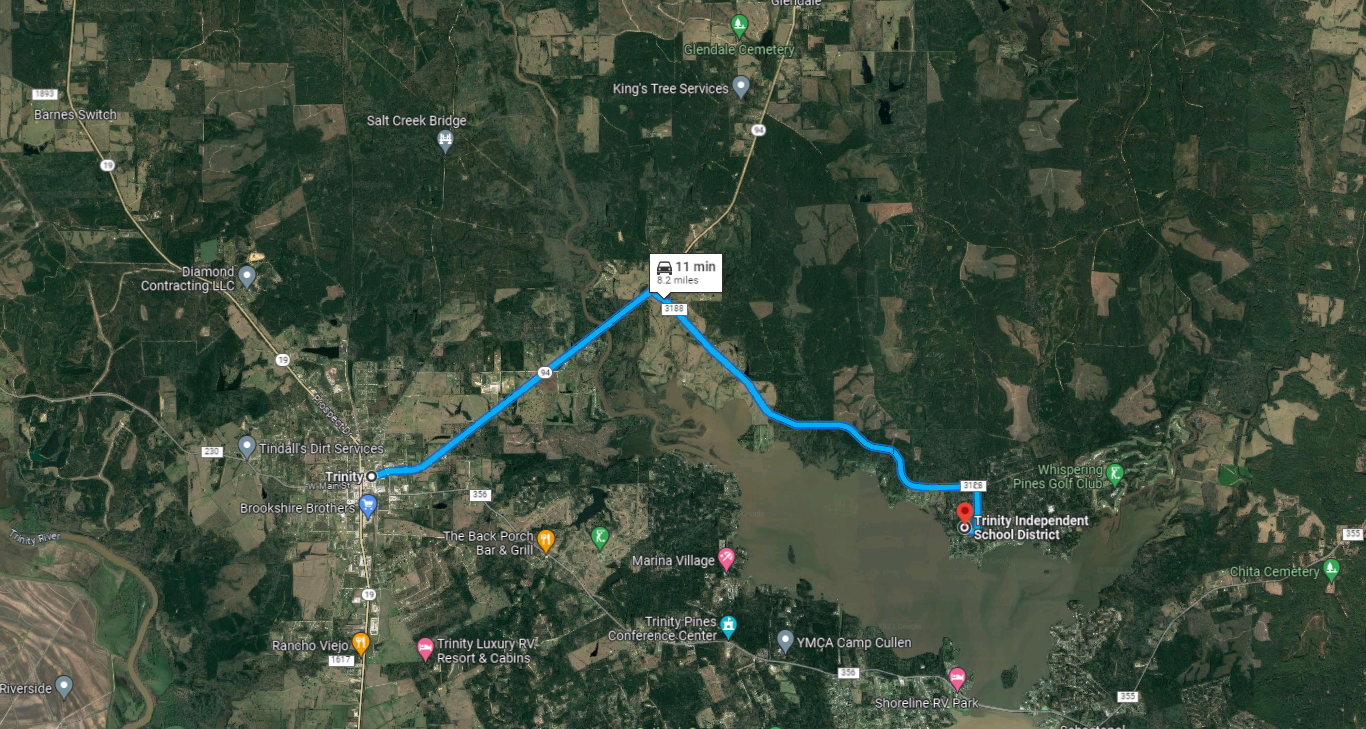This screenshot has width=1366, height=729.
Task: Open Chita Cemetery place marker
Action: pos(1331,569)
